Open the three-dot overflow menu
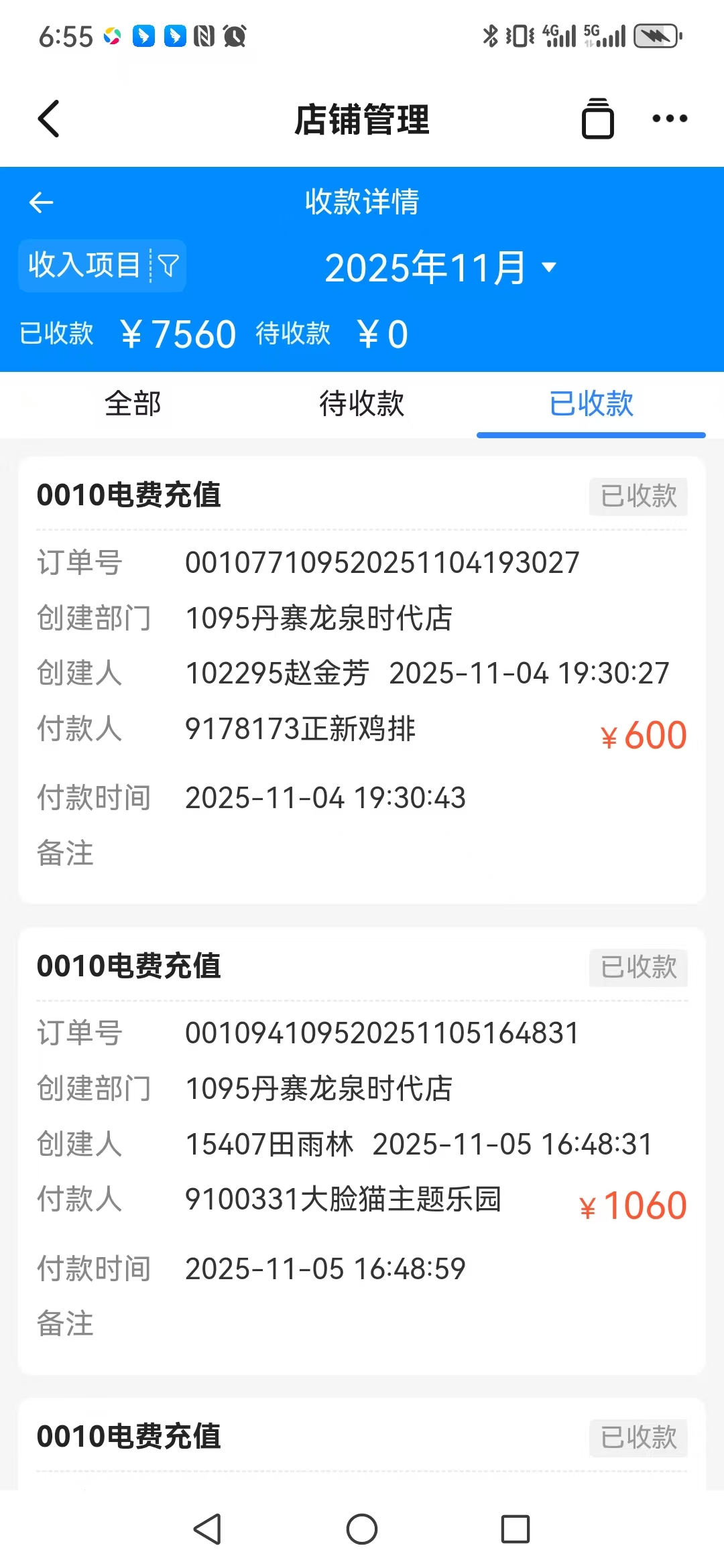This screenshot has height=1568, width=724. pos(670,119)
